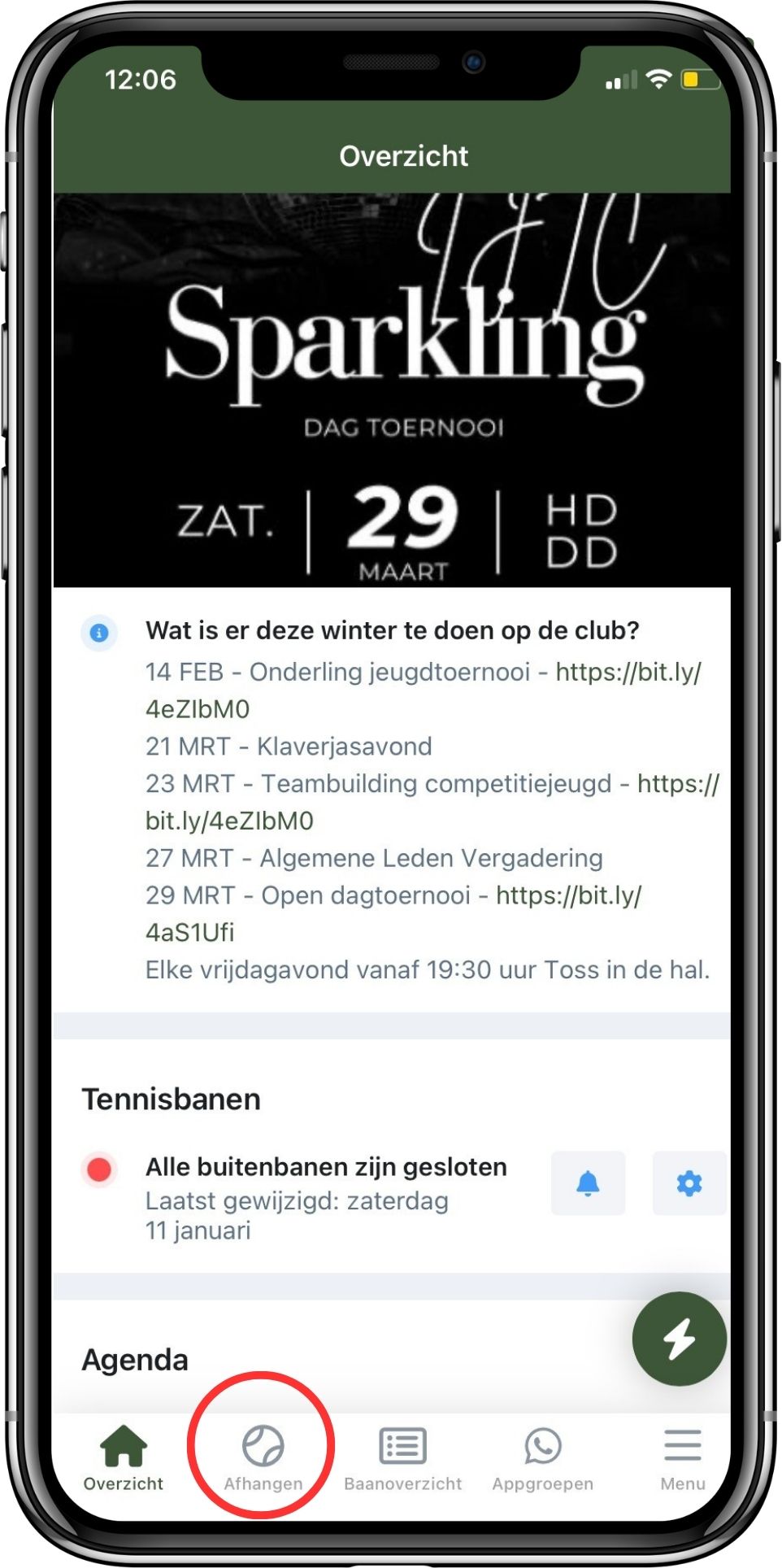Go to the Appgroepen tab
782x1568 pixels.
542,1459
